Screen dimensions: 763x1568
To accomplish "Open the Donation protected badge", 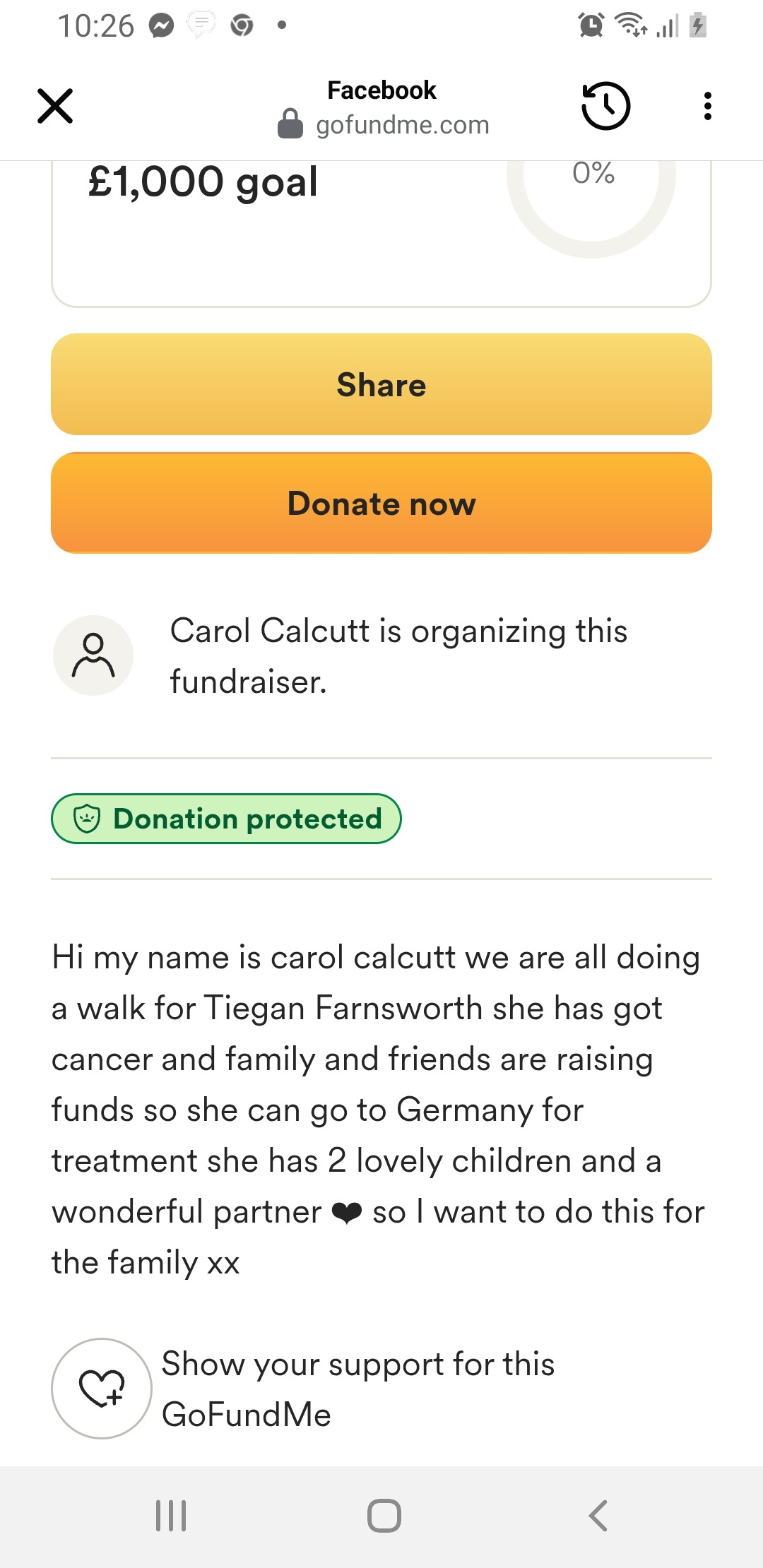I will click(x=226, y=819).
